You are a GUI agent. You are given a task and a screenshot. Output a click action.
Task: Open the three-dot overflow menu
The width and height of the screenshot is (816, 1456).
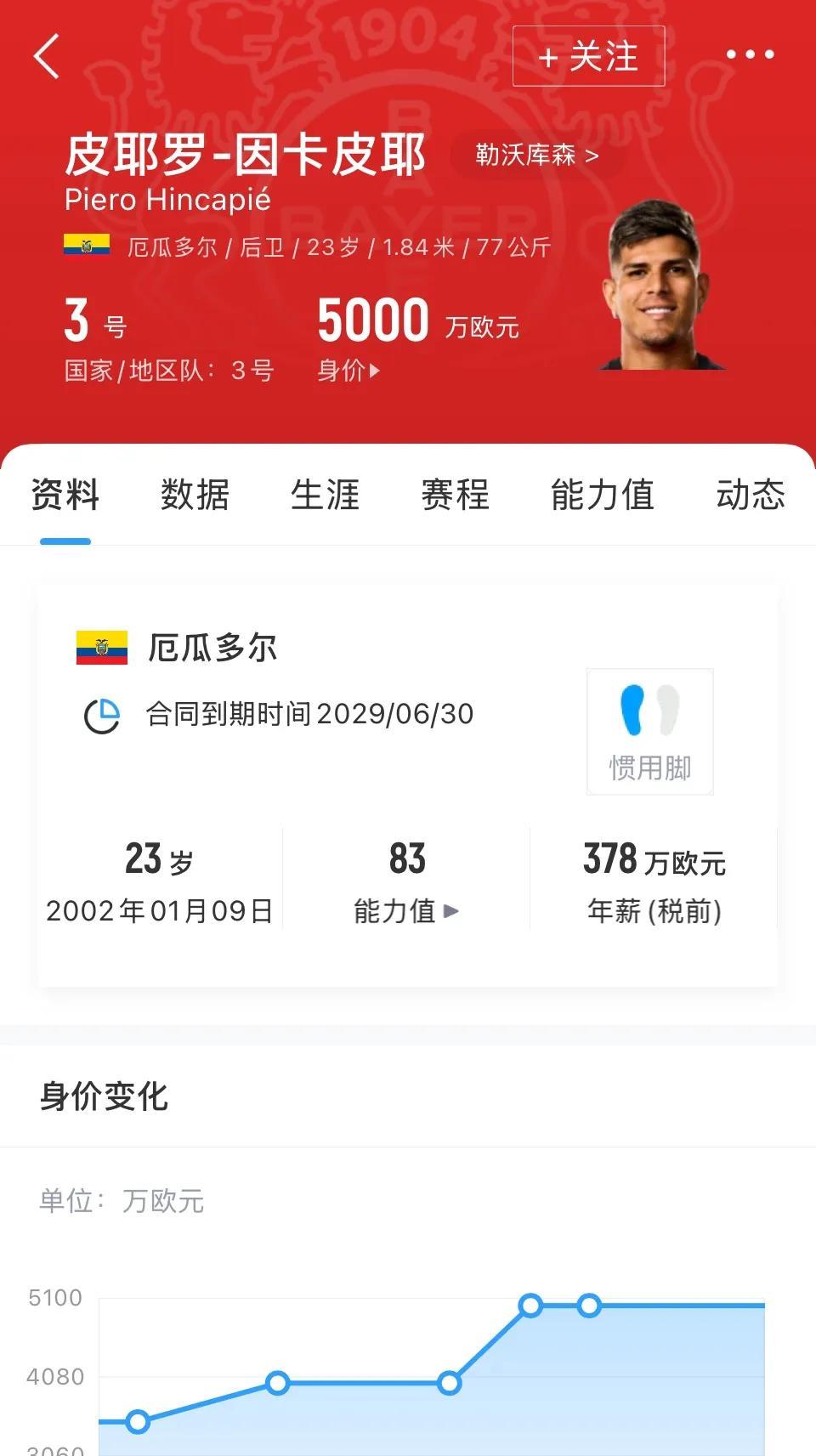click(750, 55)
